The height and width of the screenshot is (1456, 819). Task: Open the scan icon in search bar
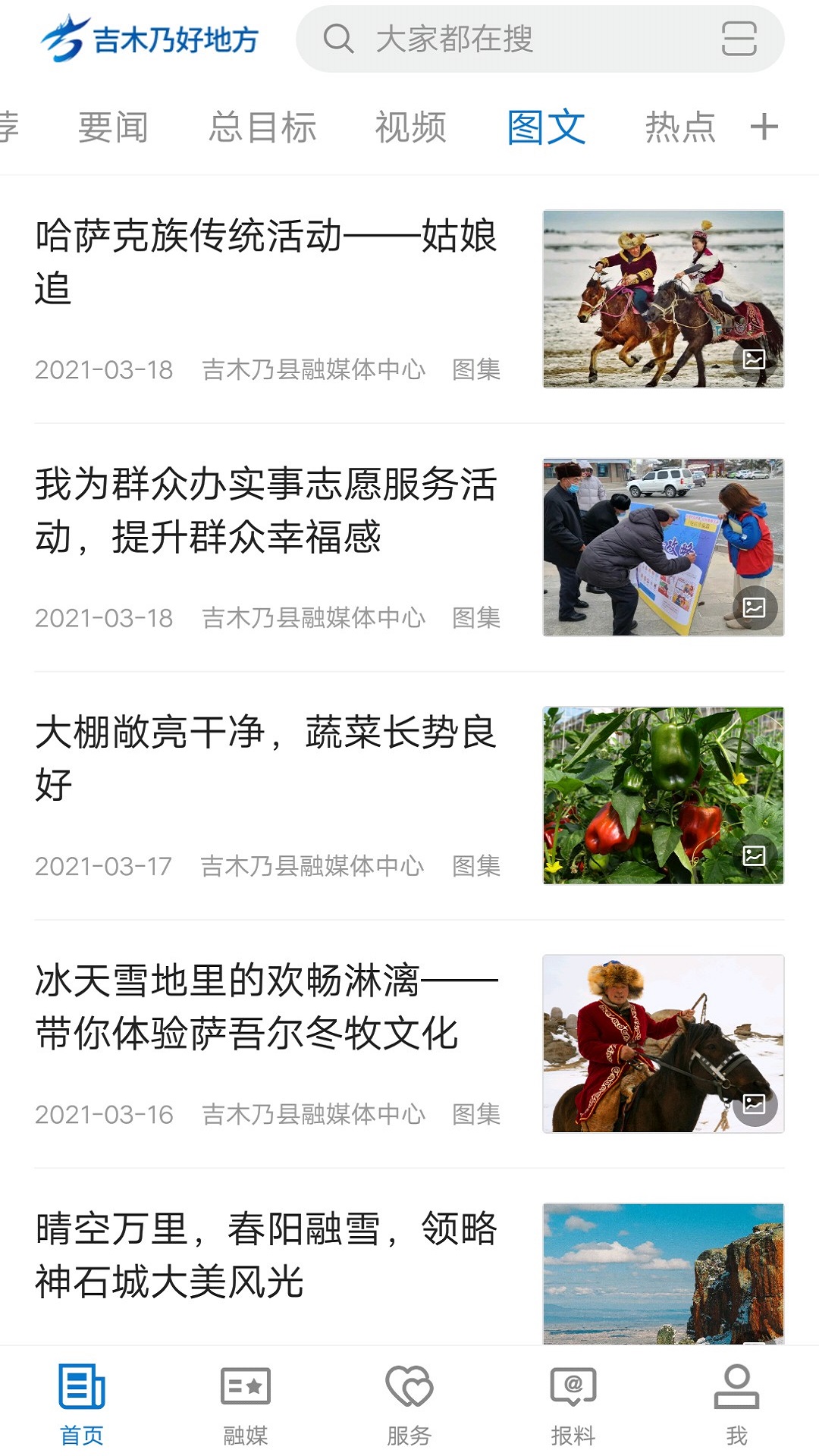739,39
